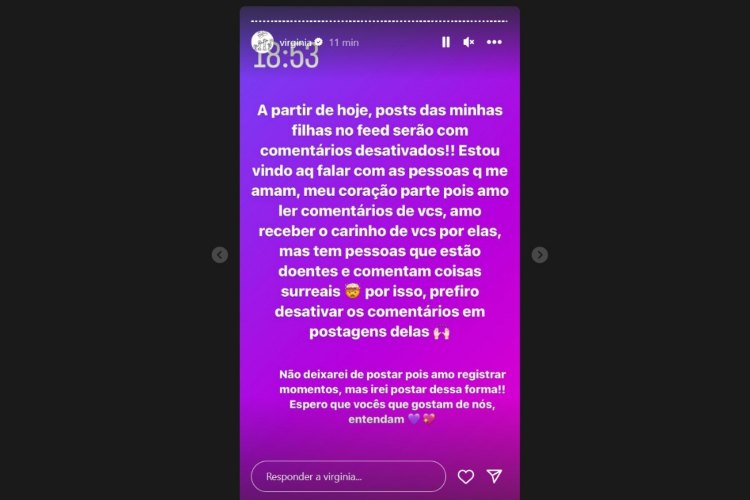Tap the 'Responder a virginia...' reply field
The height and width of the screenshot is (500, 750).
pos(348,476)
